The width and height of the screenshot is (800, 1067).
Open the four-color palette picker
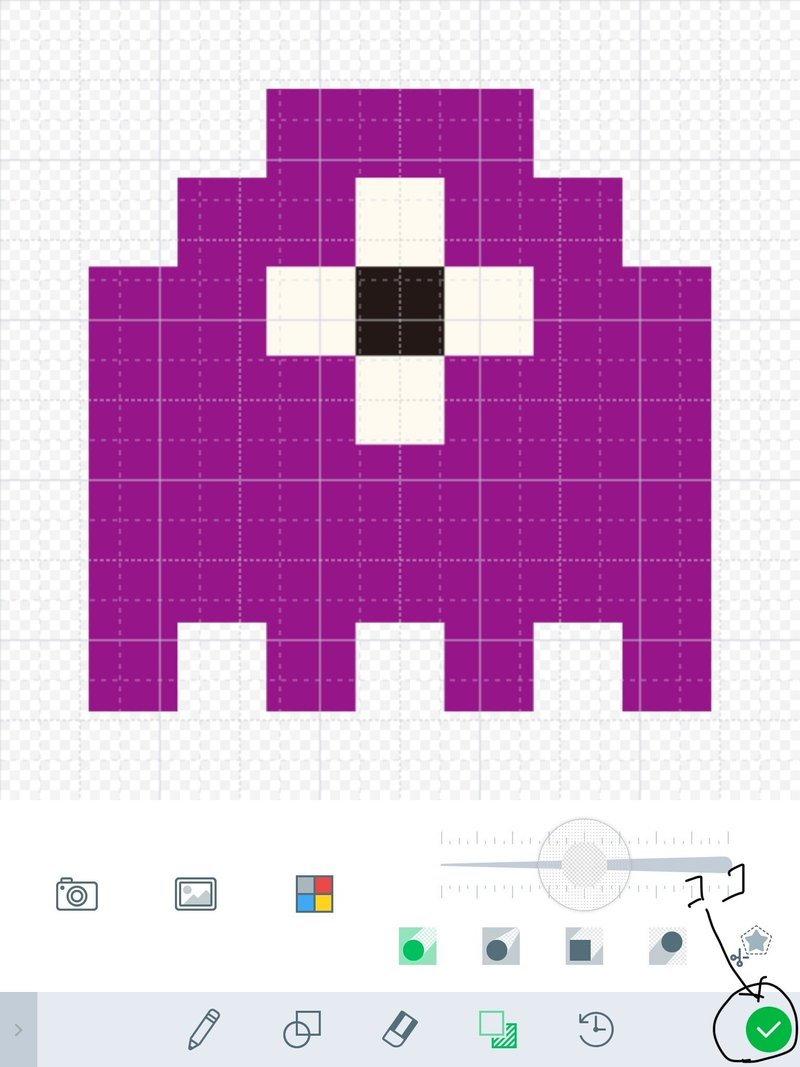click(x=314, y=893)
